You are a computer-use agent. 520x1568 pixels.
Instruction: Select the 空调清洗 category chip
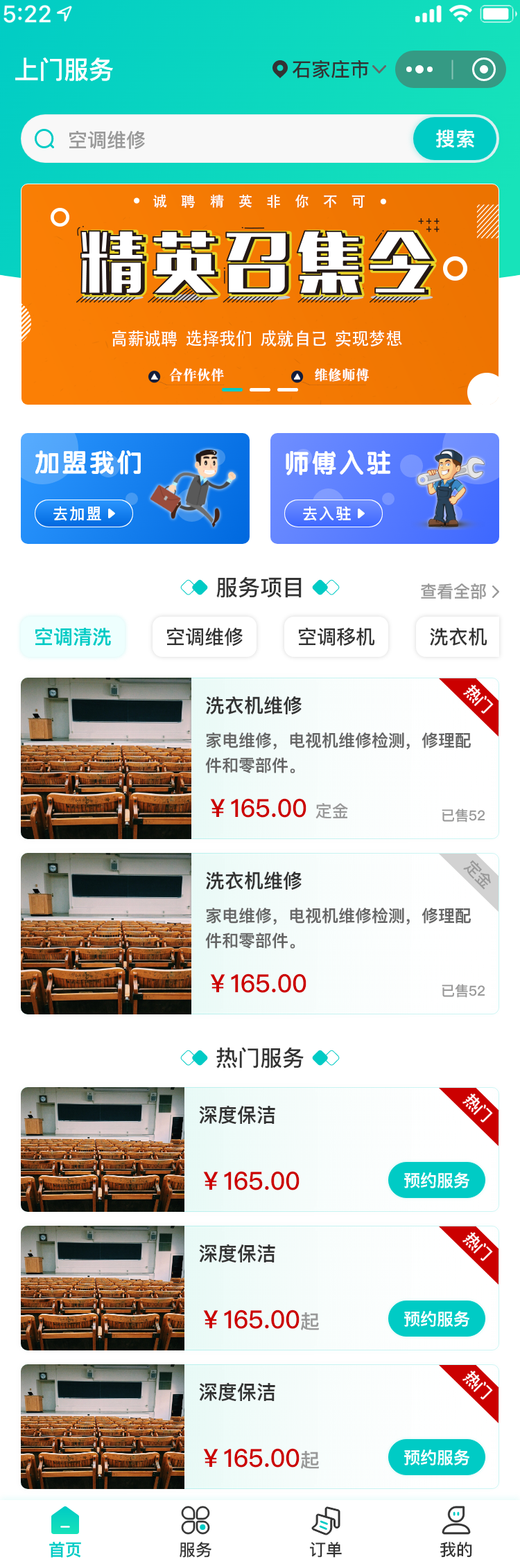point(73,637)
